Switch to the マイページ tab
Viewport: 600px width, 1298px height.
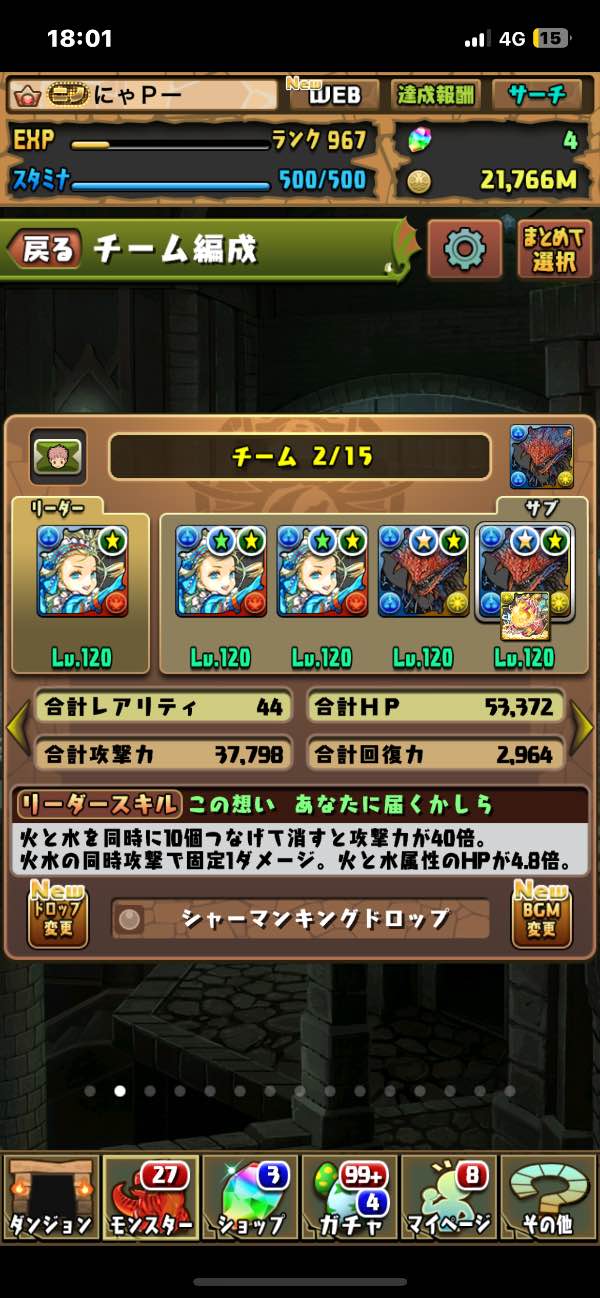click(448, 1197)
